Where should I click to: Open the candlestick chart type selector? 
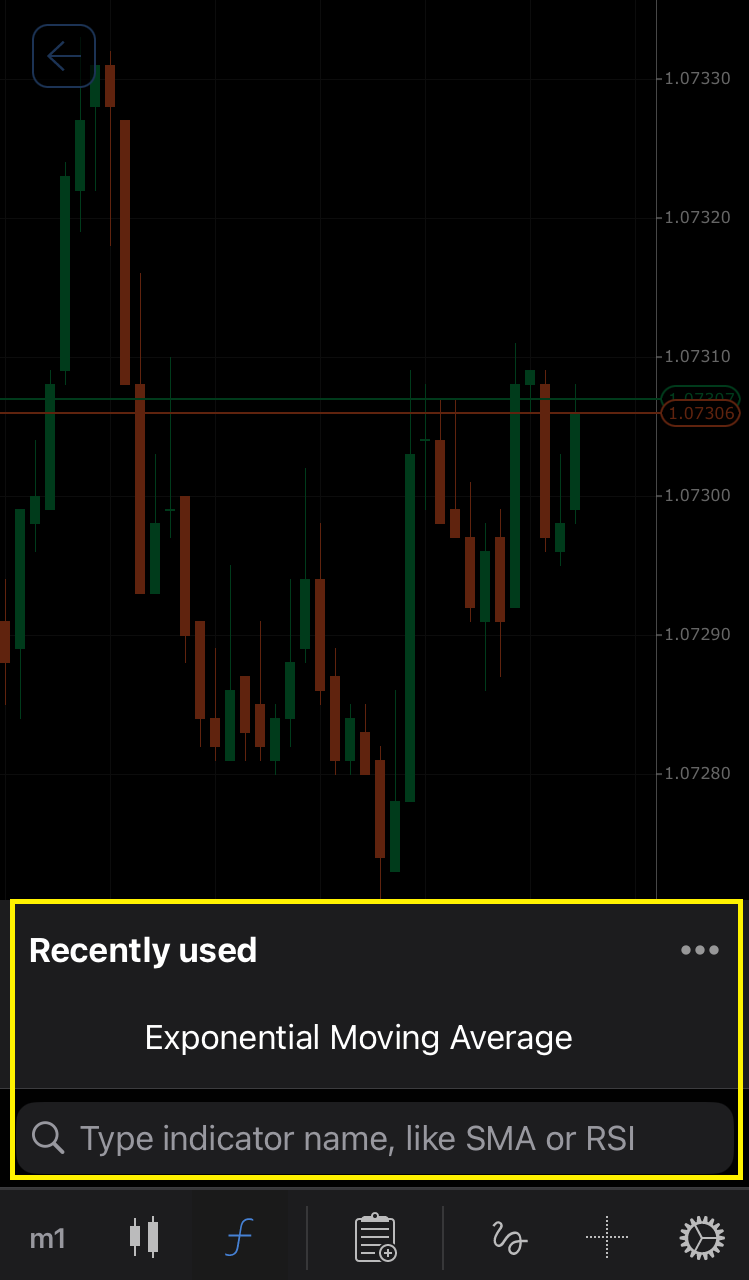tap(144, 1237)
